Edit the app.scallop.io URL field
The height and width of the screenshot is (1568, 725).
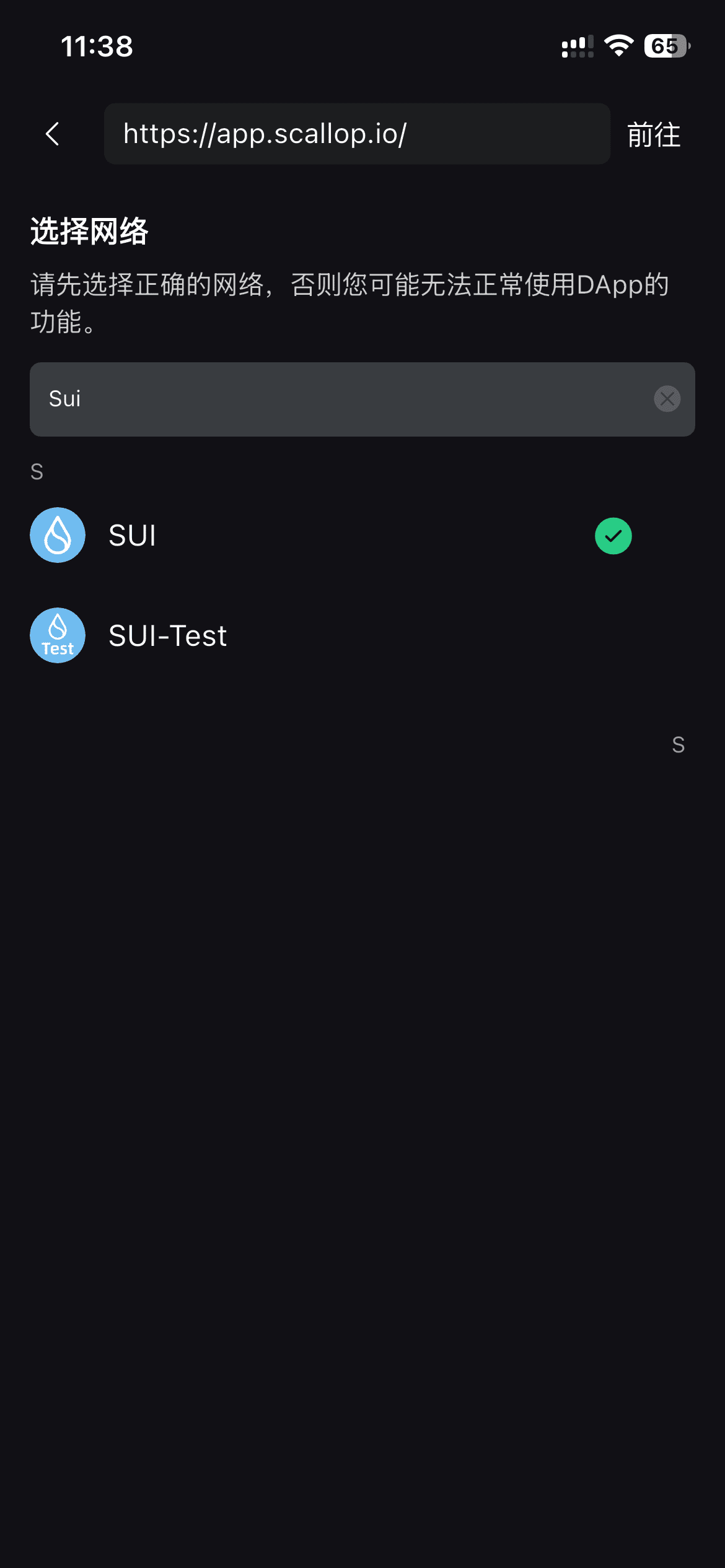(356, 134)
